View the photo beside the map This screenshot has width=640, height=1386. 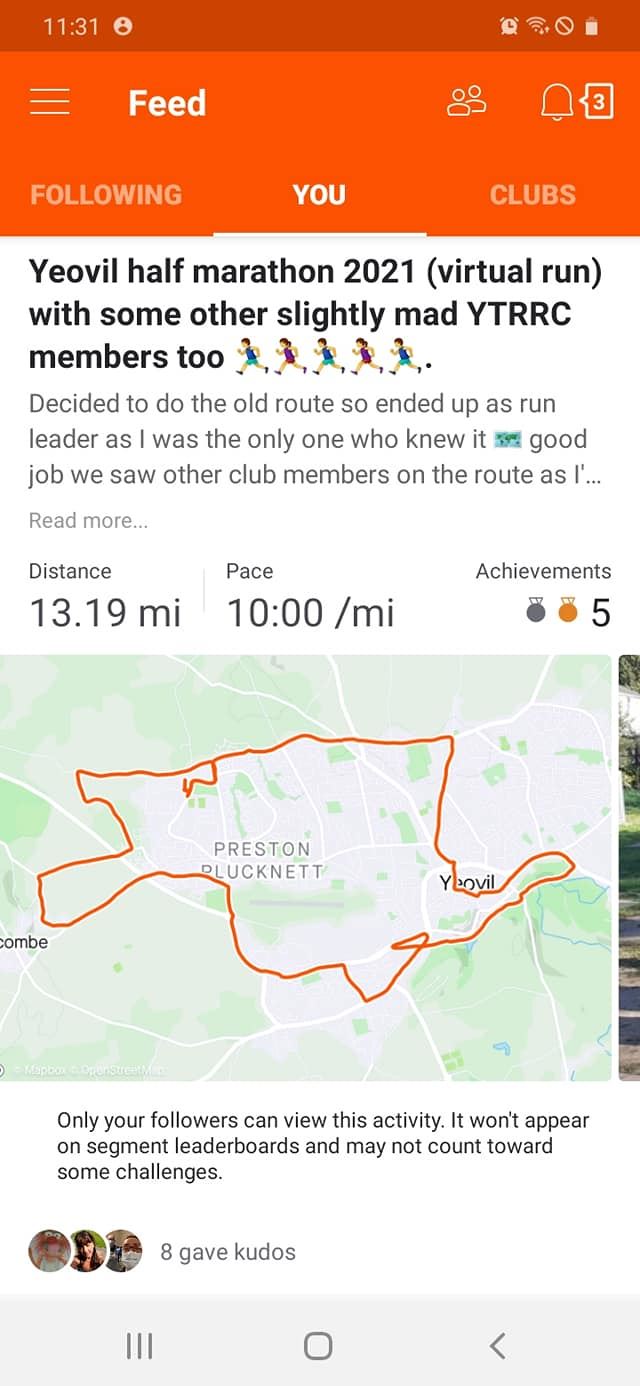[630, 867]
